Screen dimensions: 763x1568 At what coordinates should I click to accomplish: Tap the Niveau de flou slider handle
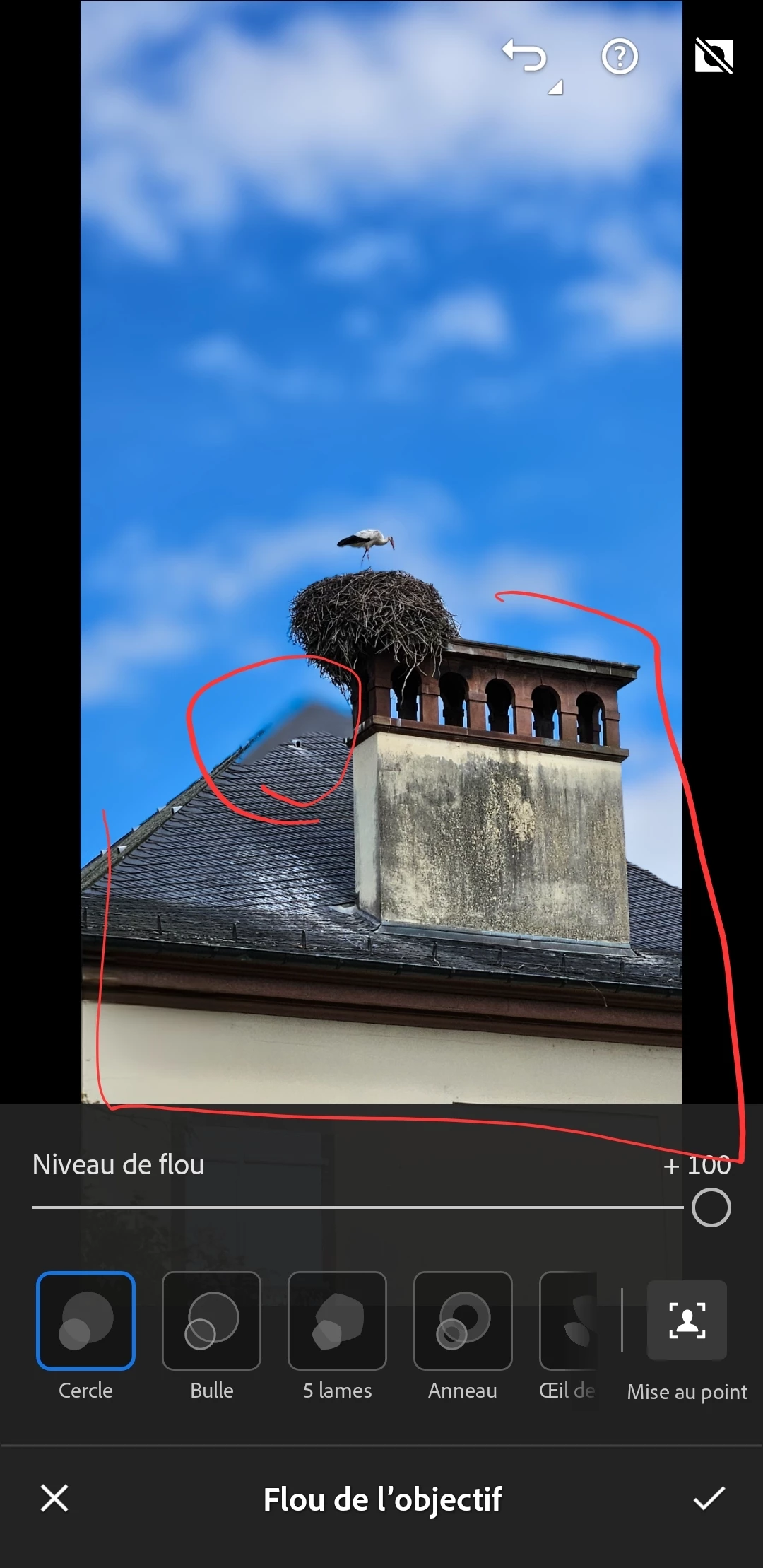[x=711, y=1207]
